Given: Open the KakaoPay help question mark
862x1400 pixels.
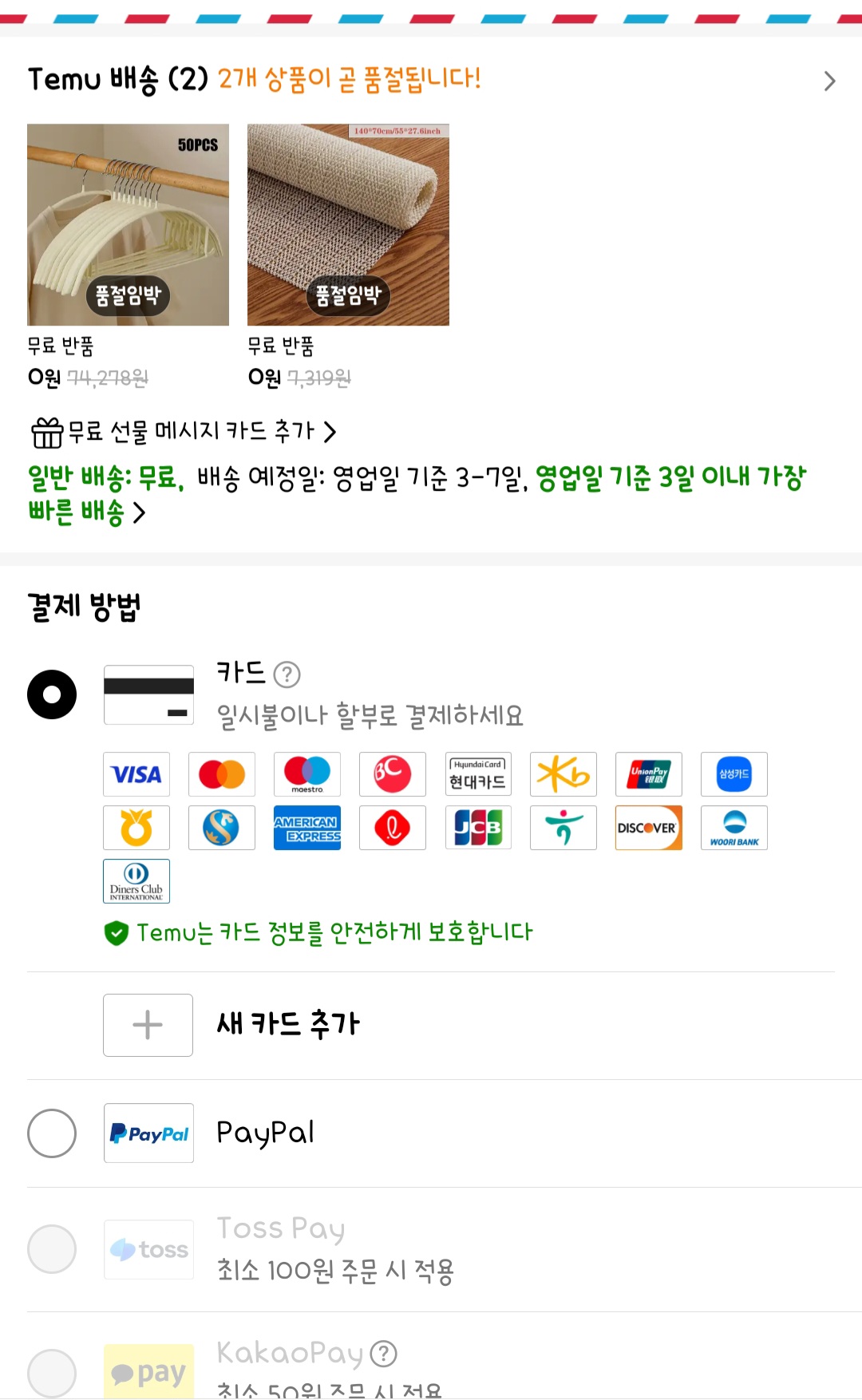Looking at the screenshot, I should [x=386, y=1355].
